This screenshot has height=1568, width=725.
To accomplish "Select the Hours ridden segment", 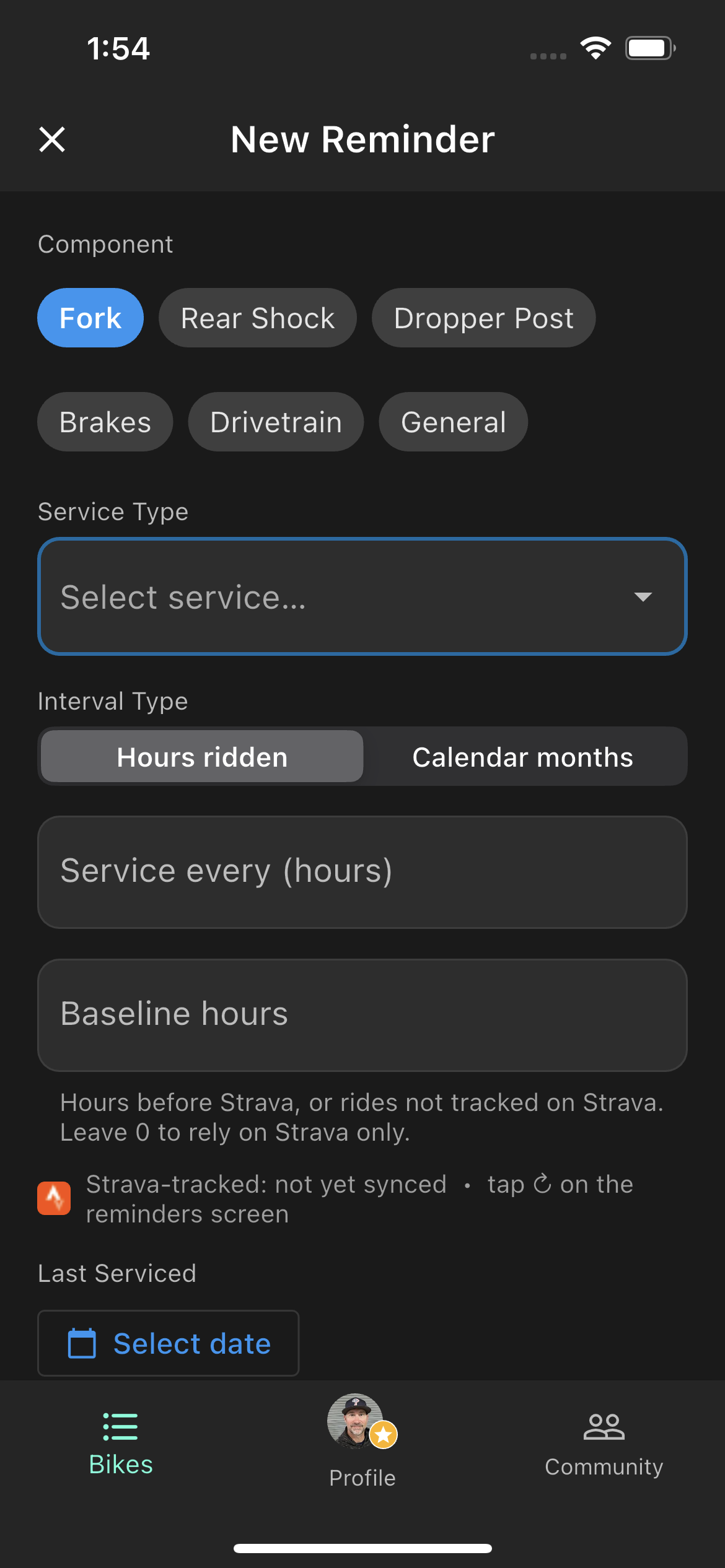I will [x=201, y=756].
